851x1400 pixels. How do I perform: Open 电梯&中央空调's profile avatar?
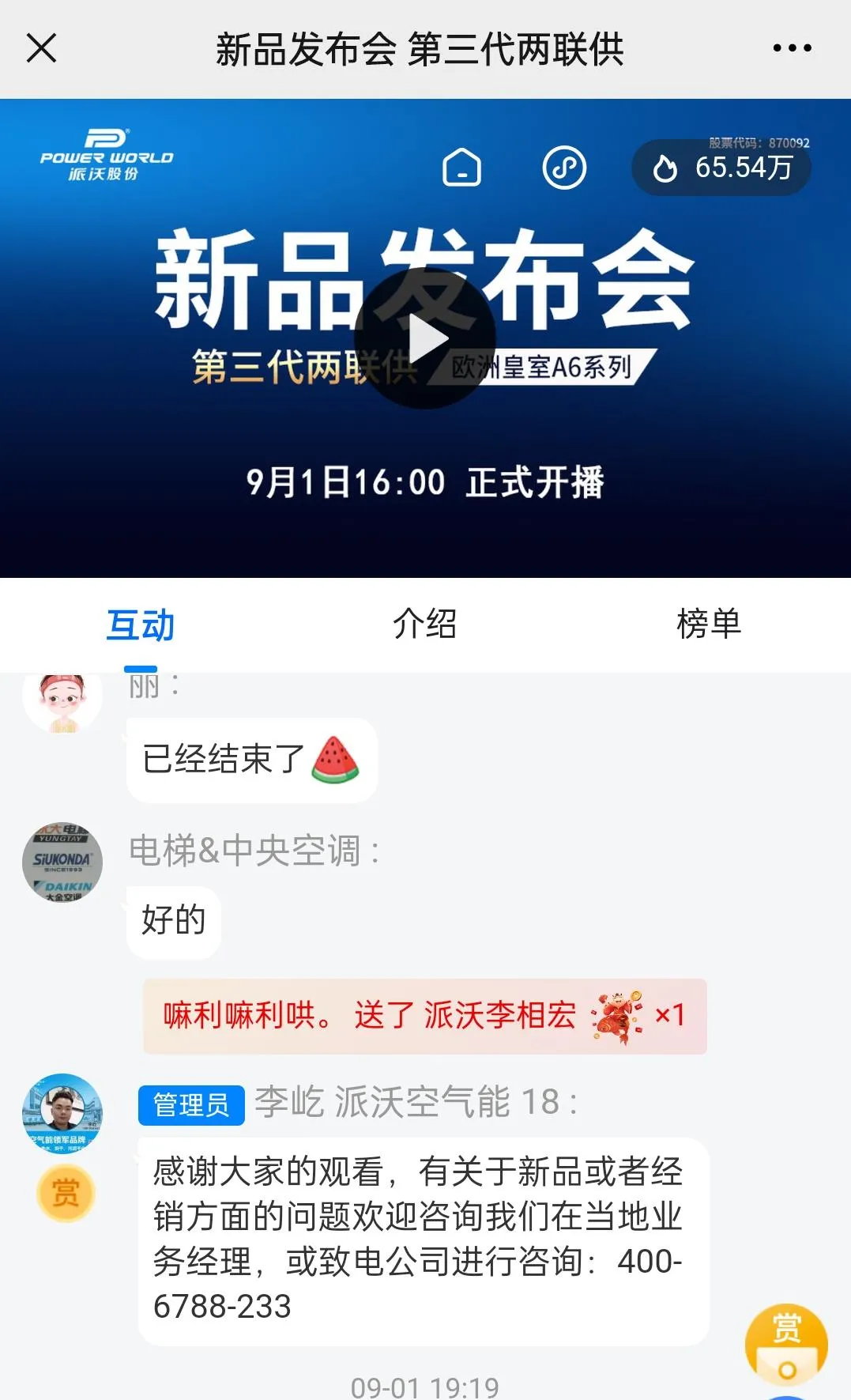tap(63, 862)
